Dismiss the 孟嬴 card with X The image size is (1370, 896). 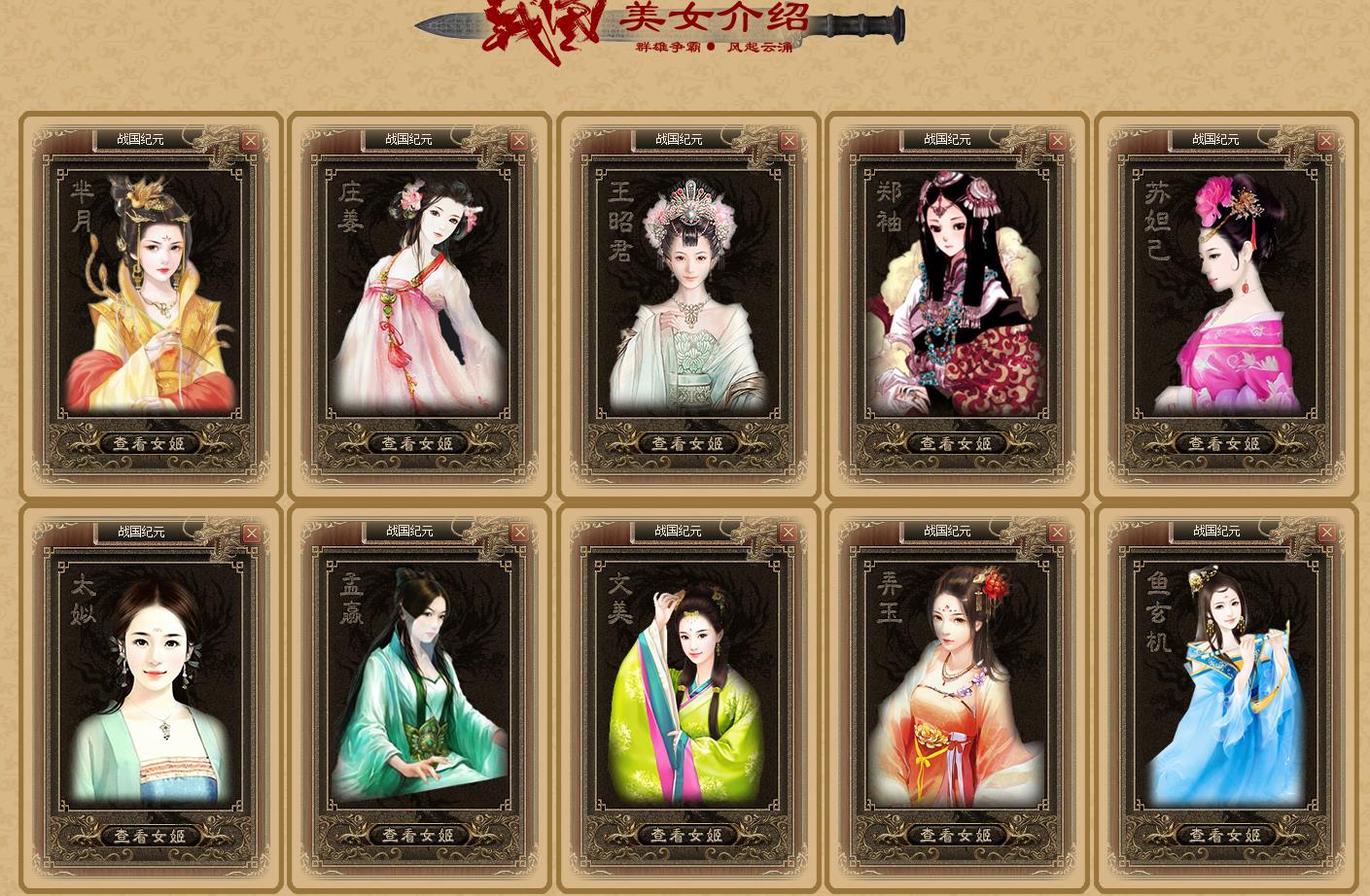(x=519, y=533)
